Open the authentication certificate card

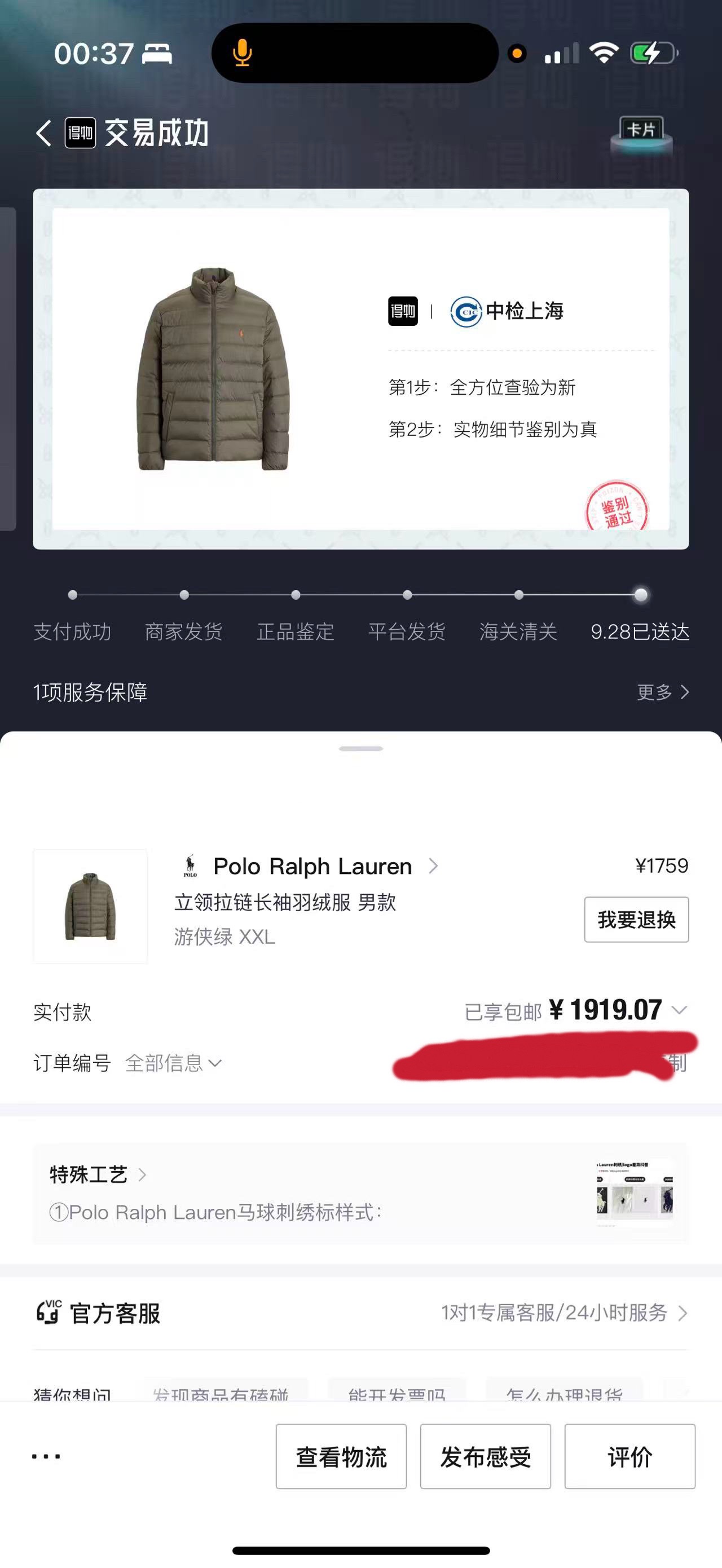pyautogui.click(x=360, y=369)
